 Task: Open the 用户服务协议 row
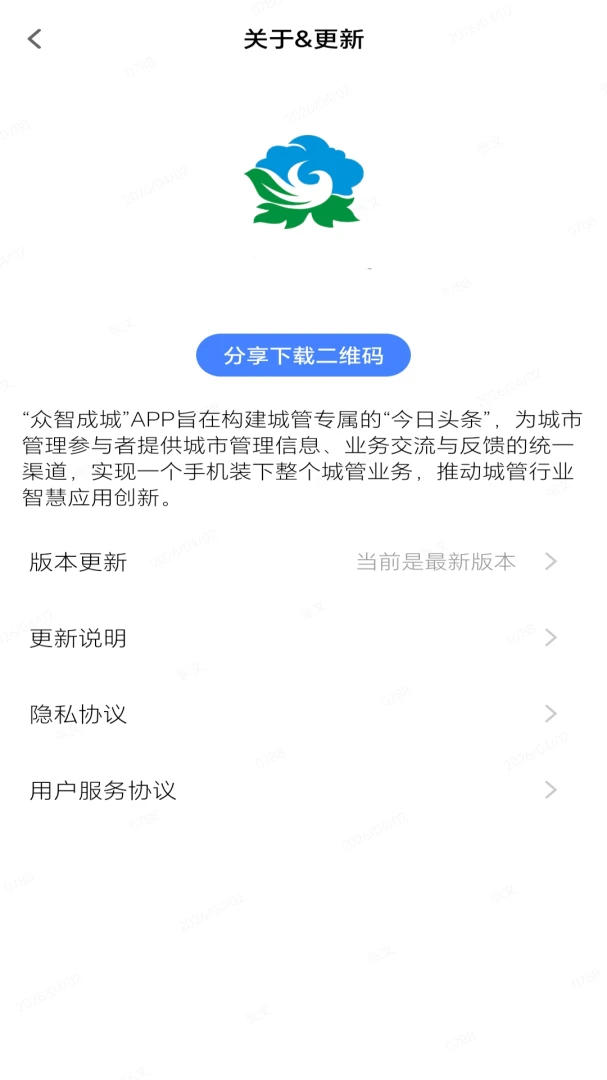click(x=303, y=790)
